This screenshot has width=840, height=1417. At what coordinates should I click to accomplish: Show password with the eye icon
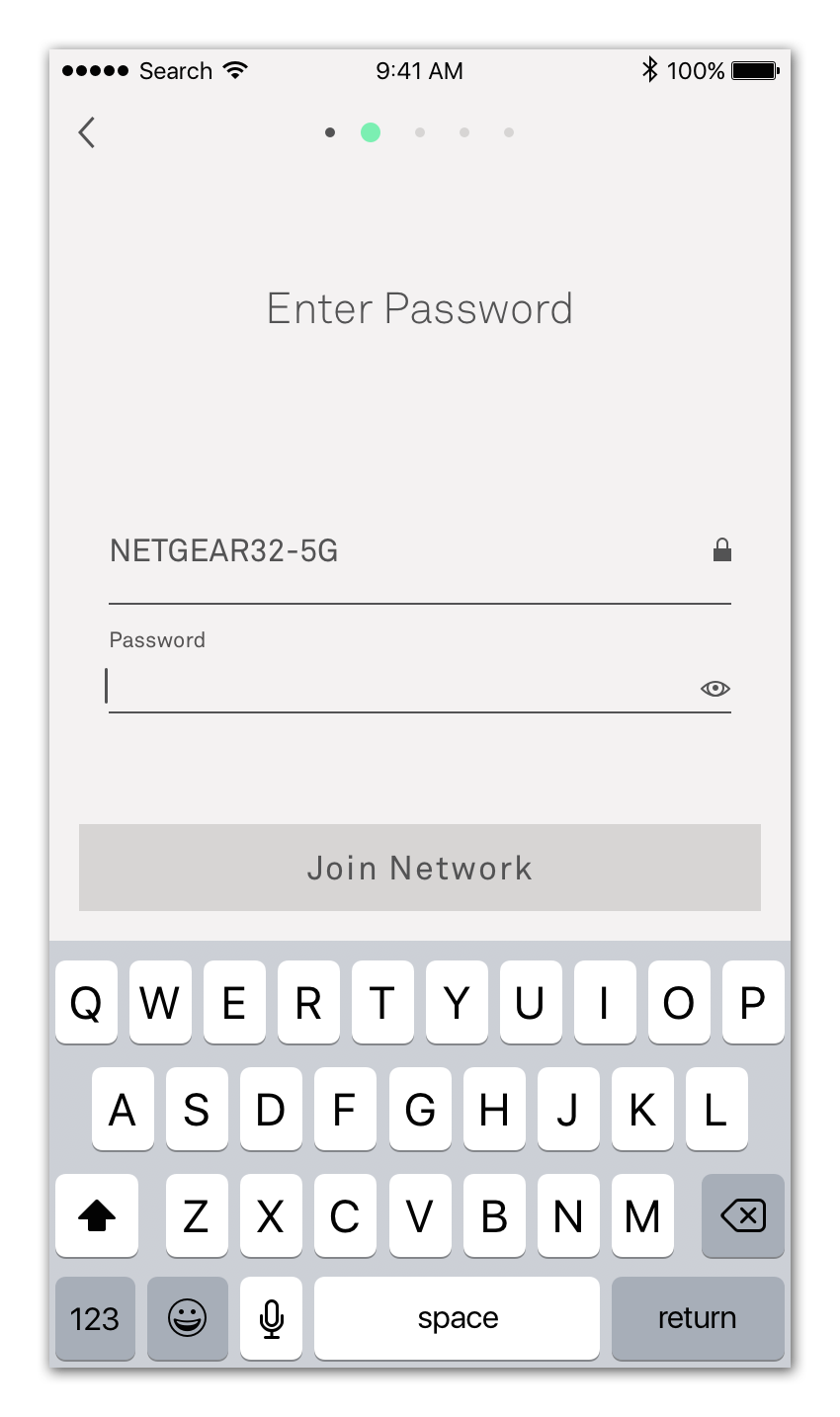click(715, 689)
